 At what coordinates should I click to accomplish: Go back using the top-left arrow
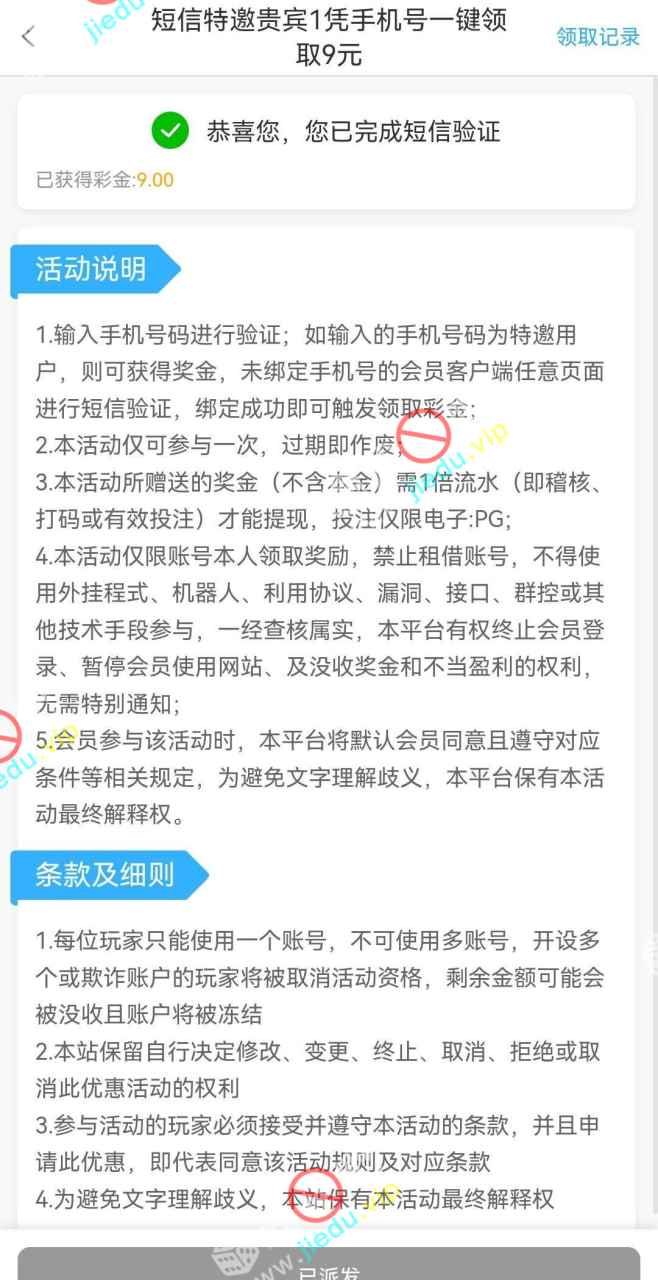pos(28,37)
